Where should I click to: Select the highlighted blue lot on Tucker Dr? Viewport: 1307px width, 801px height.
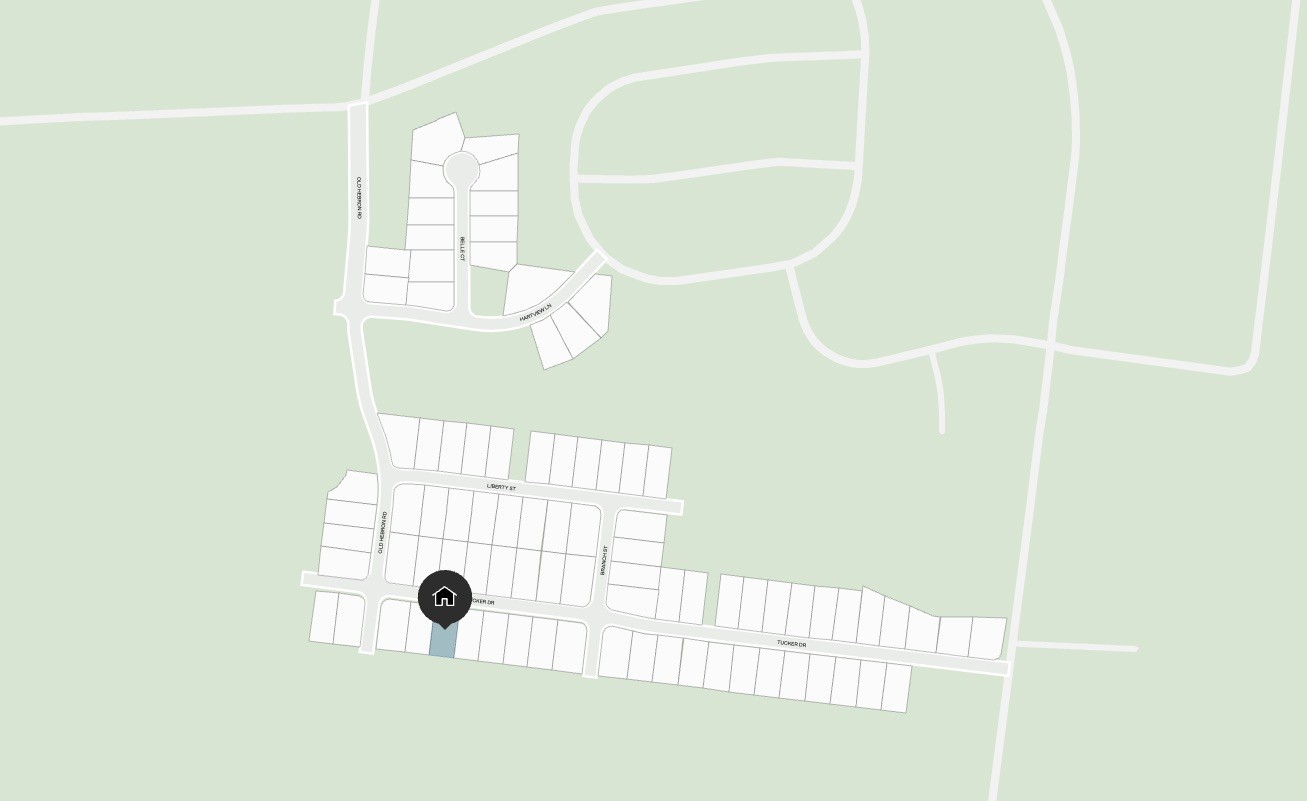(443, 644)
